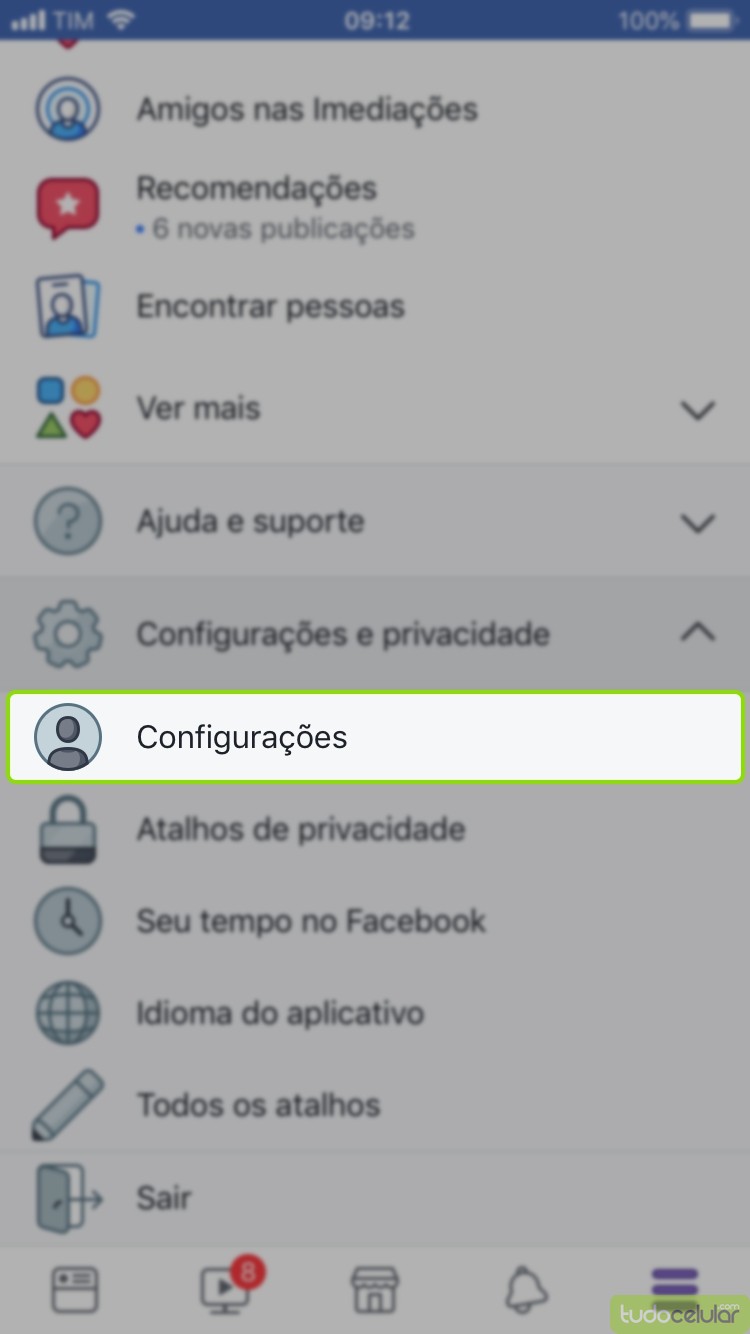Open Configurações settings row

pos(375,737)
